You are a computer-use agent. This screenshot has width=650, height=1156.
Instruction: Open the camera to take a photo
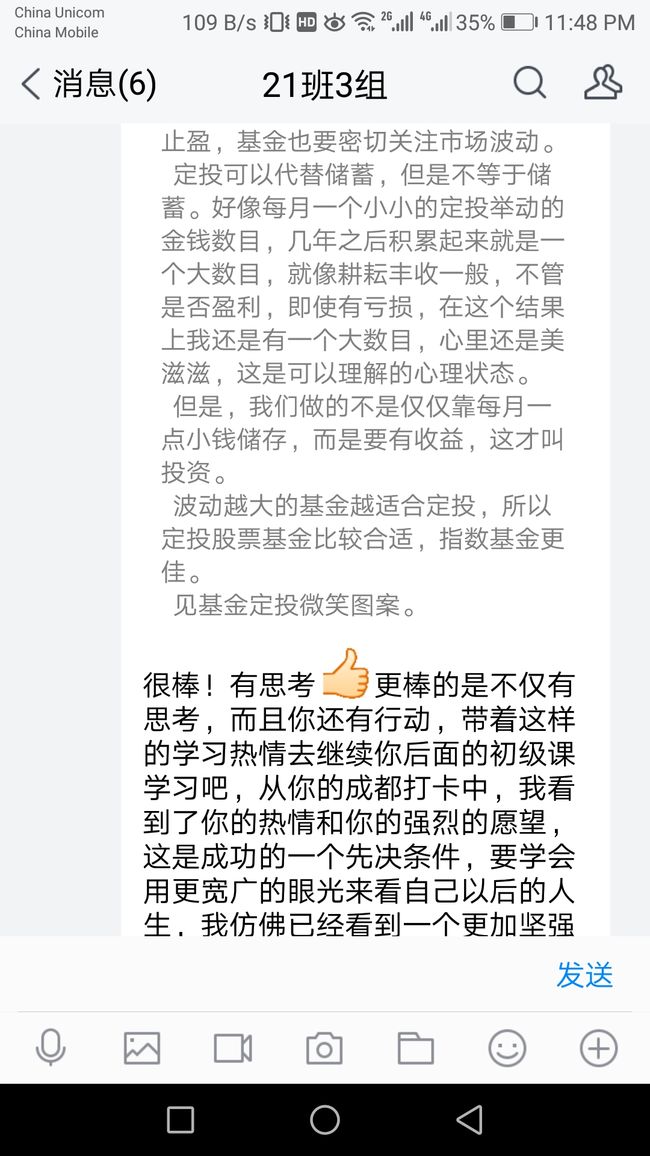(x=324, y=1048)
